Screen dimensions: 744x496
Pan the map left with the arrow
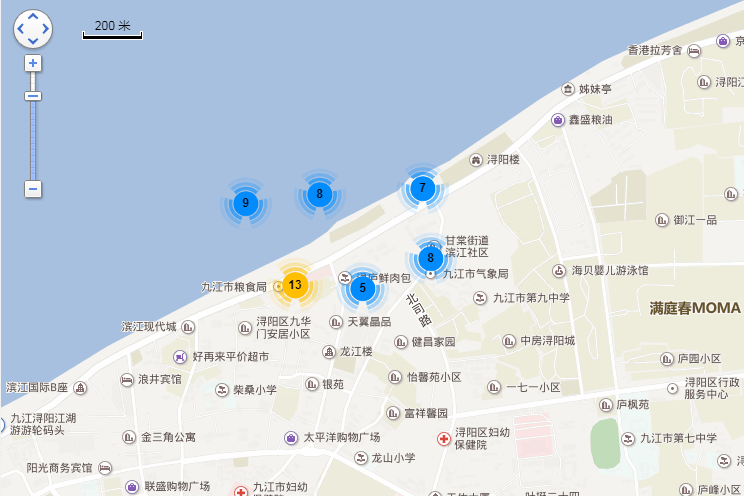21,29
